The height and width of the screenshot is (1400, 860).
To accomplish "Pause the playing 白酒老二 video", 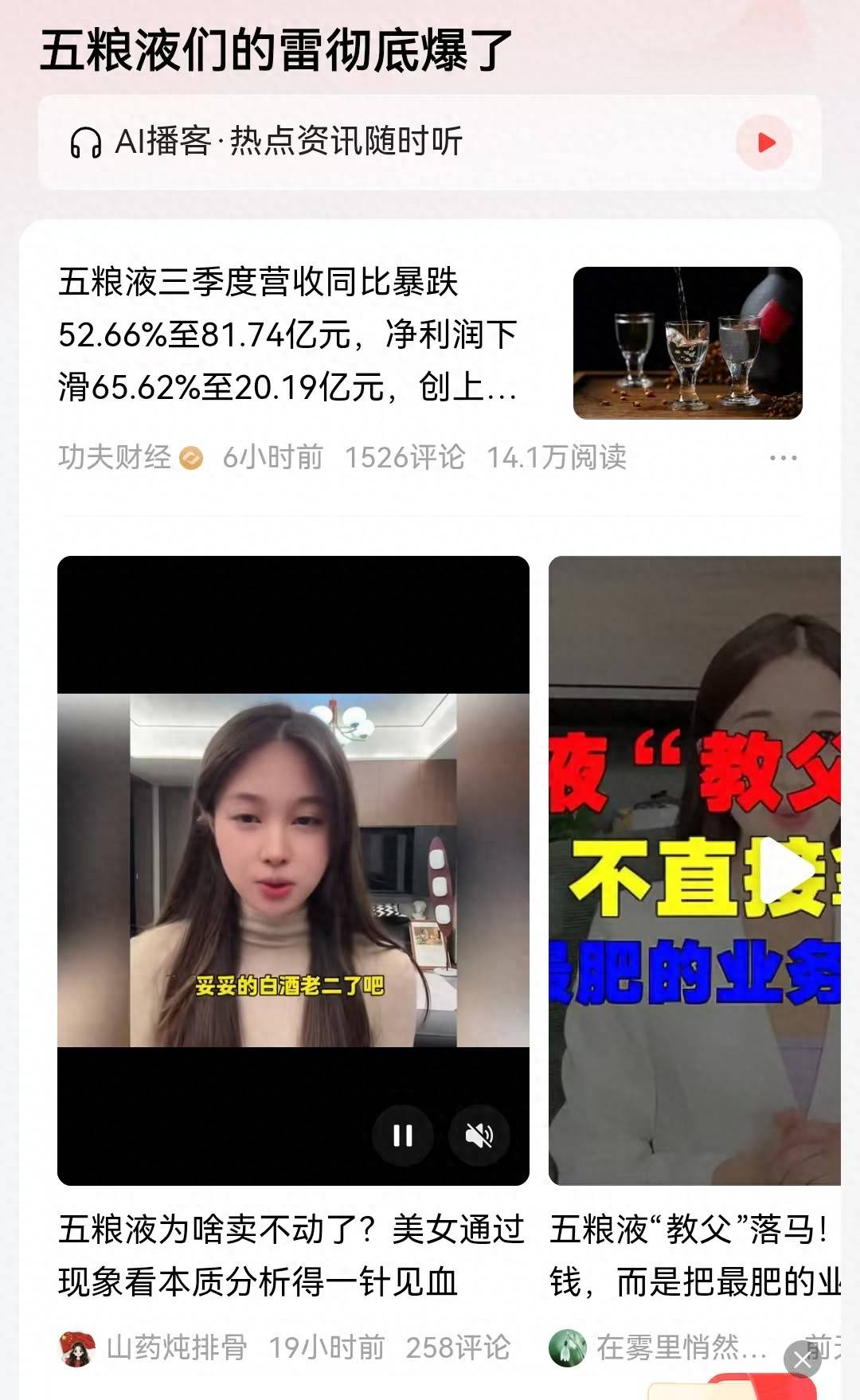I will 403,1135.
